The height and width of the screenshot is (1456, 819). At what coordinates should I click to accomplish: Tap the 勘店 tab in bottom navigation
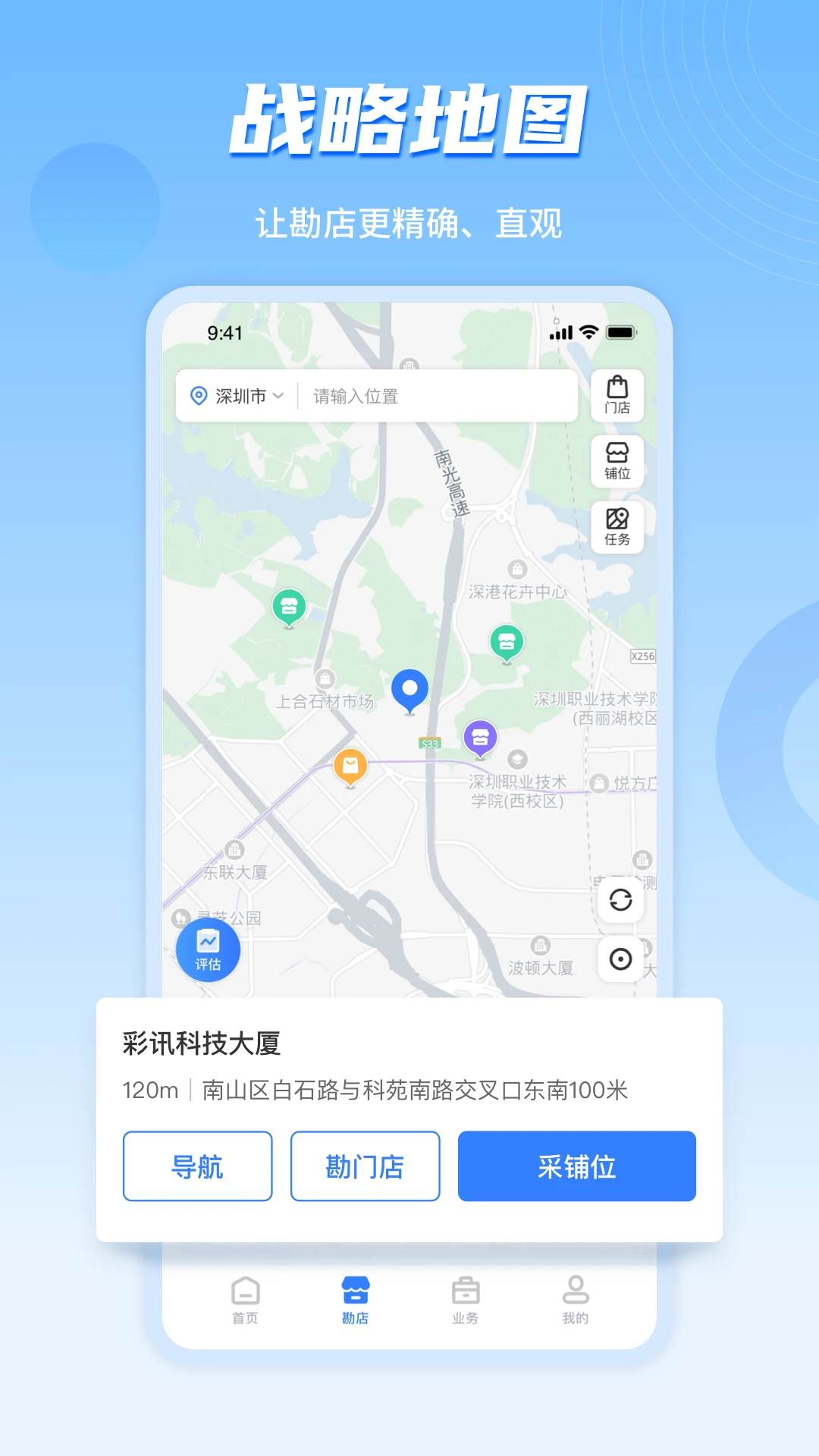[354, 1301]
